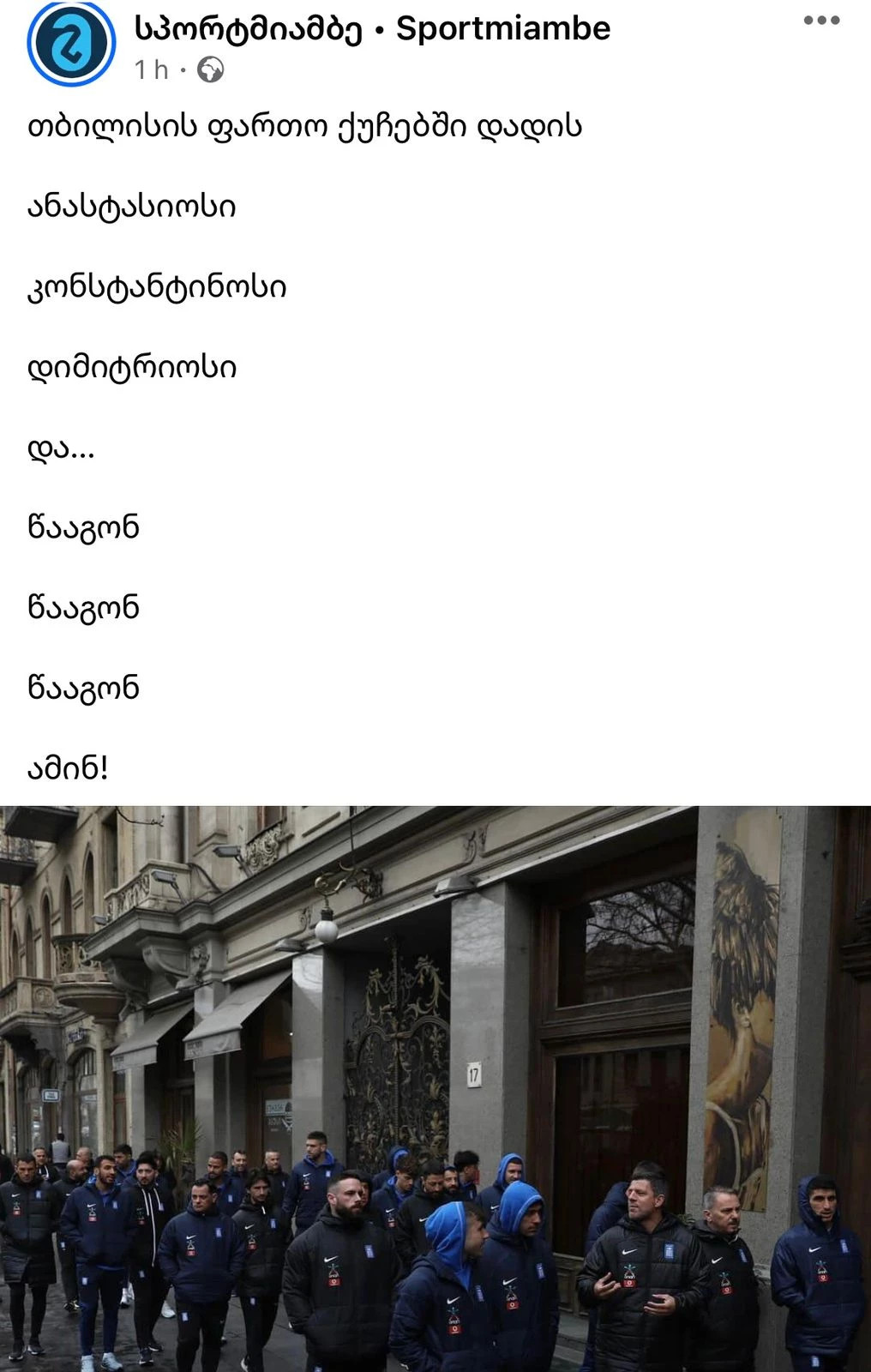This screenshot has height=1372, width=871.
Task: View the post photo in full screen
Action: pyautogui.click(x=435, y=1087)
